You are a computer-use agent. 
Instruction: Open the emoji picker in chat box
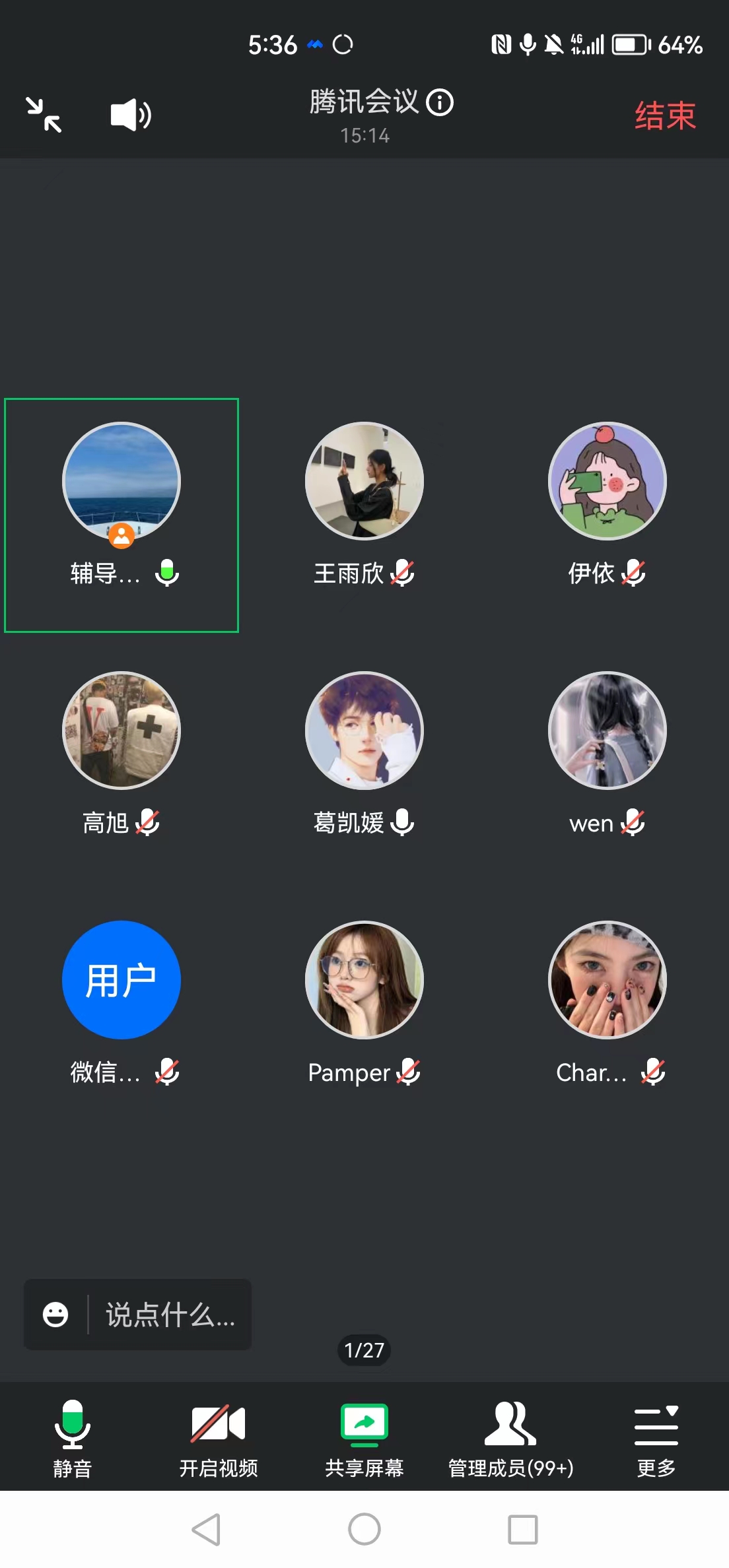[55, 1315]
